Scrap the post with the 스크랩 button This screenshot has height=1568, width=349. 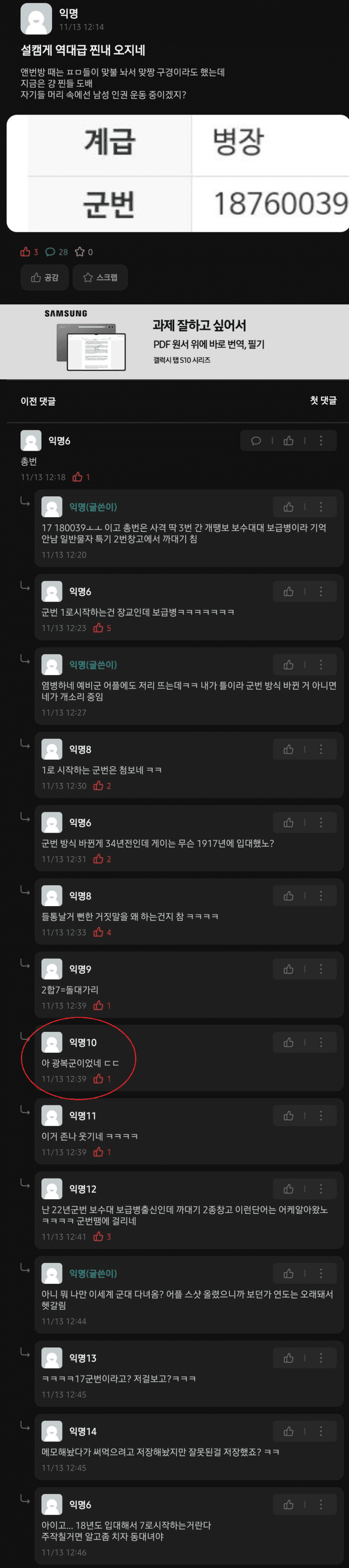[x=100, y=278]
